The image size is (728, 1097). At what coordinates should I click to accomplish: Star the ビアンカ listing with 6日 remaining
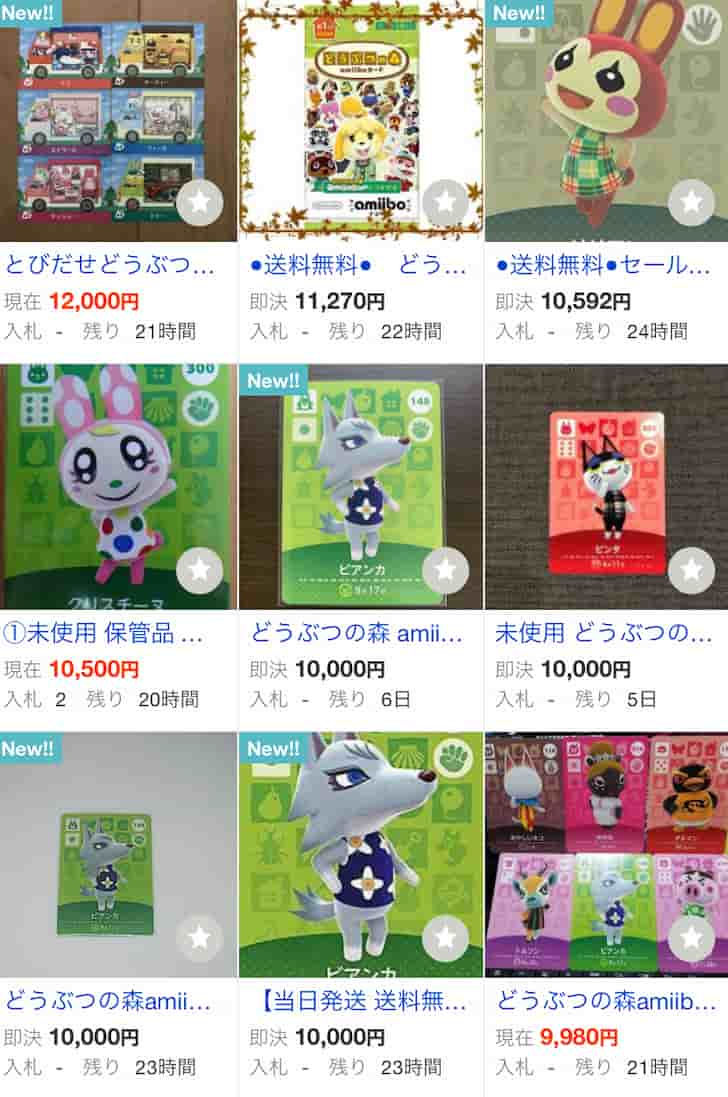pyautogui.click(x=445, y=570)
